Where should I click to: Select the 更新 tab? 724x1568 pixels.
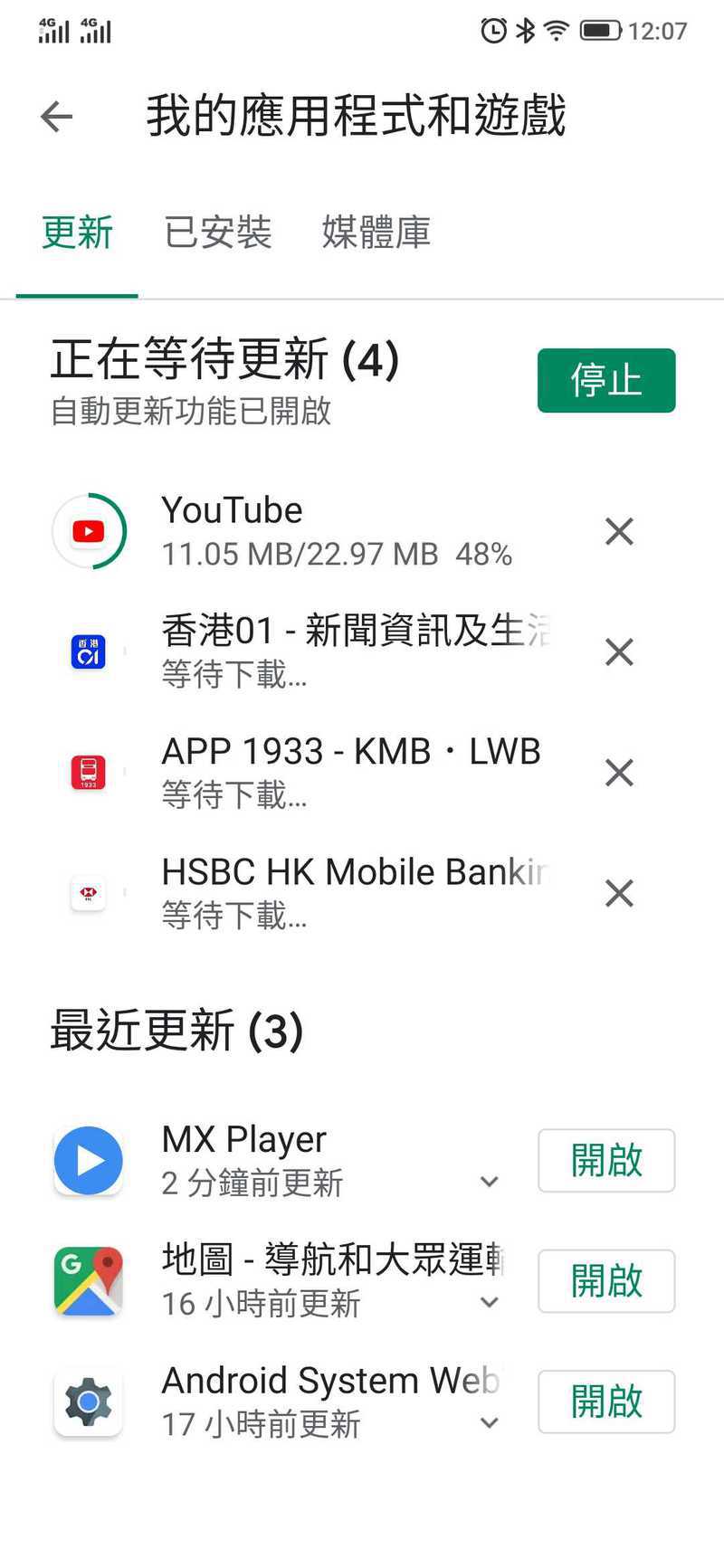pyautogui.click(x=77, y=233)
